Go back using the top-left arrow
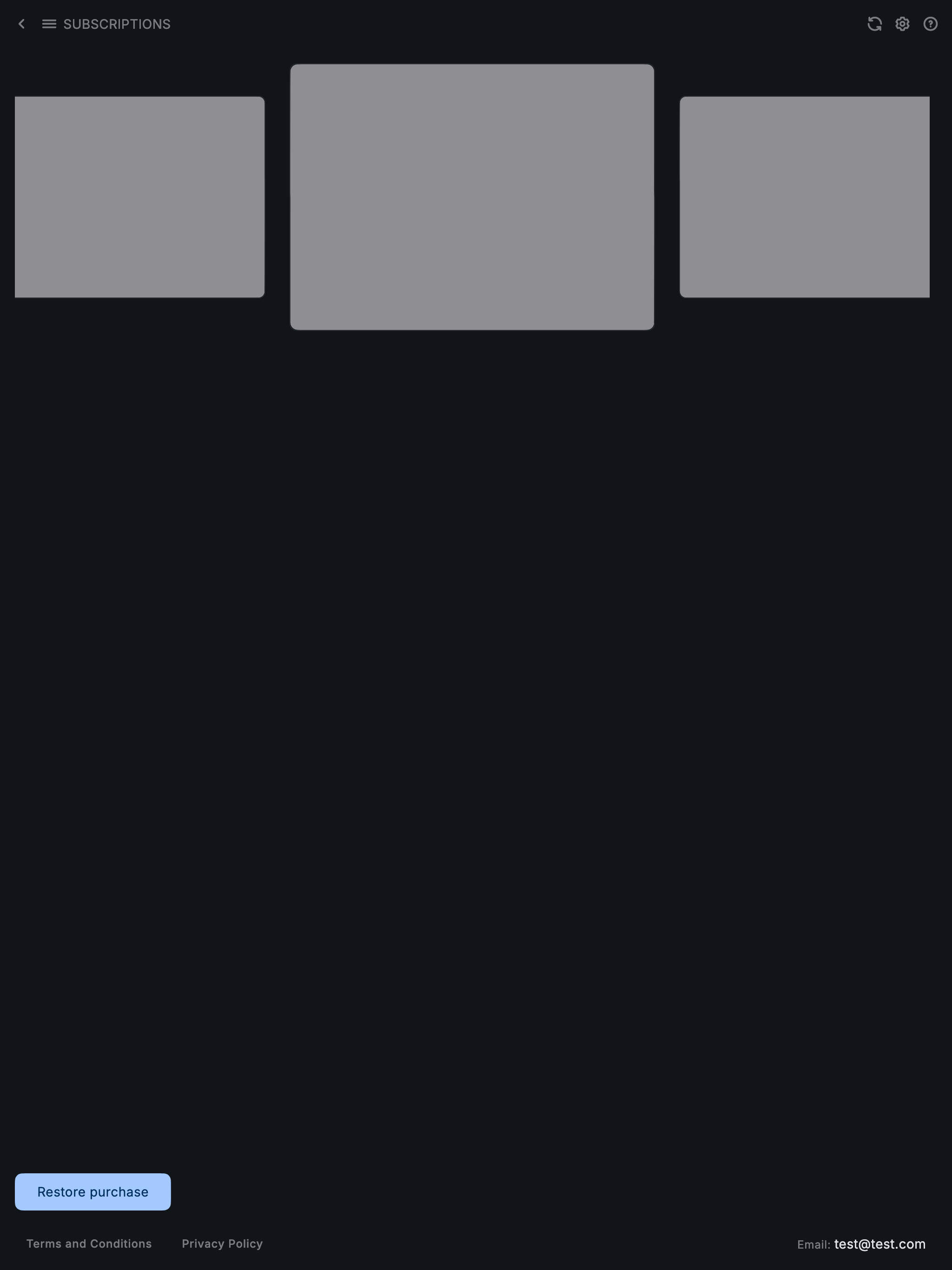The height and width of the screenshot is (1270, 952). [21, 24]
